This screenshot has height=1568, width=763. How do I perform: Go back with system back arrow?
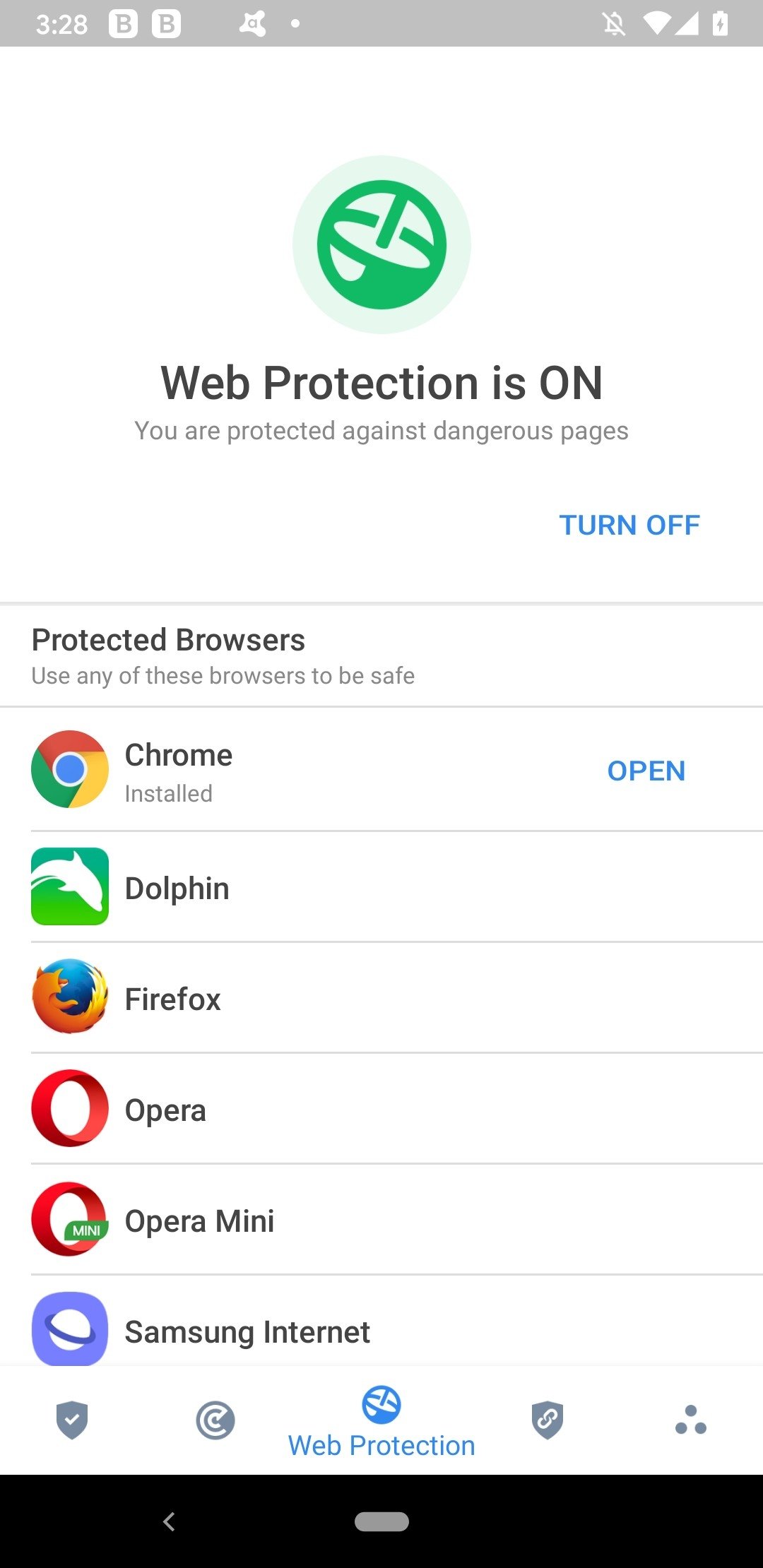(x=169, y=1521)
